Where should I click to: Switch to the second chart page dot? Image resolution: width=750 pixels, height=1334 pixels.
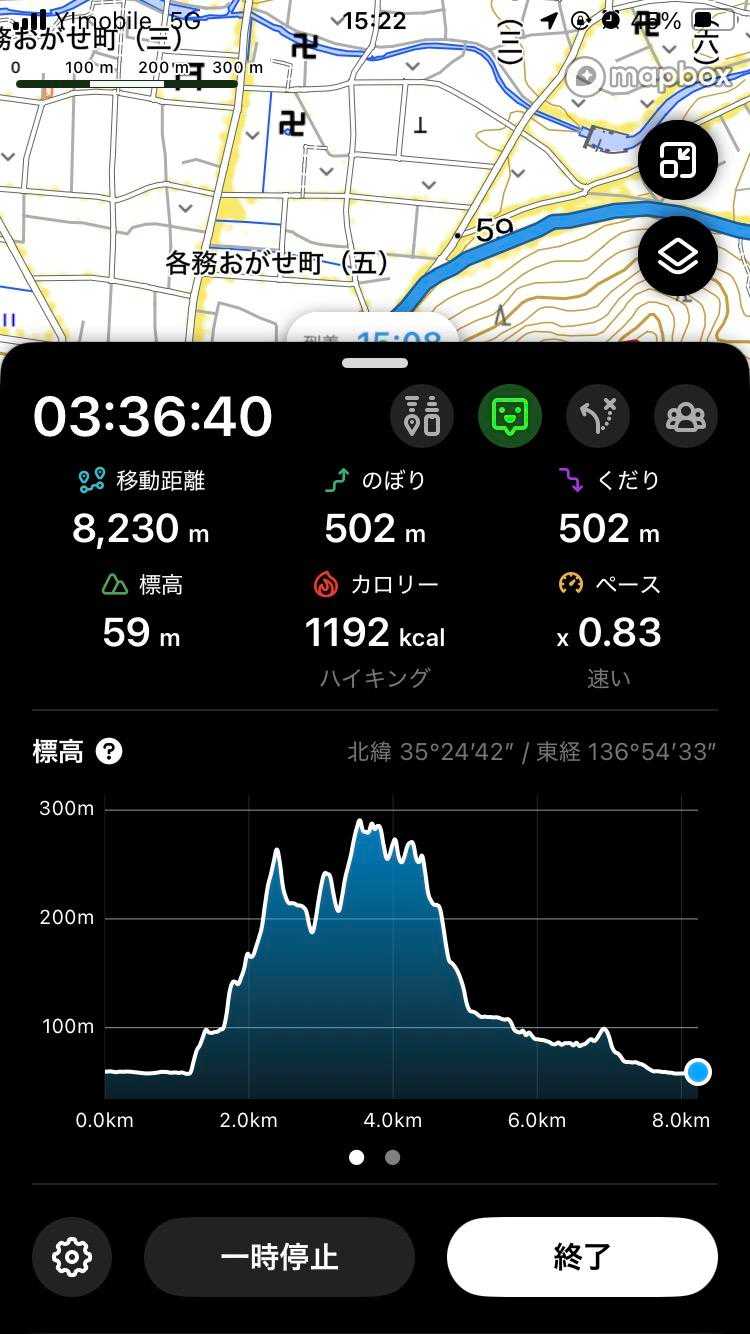click(392, 1157)
